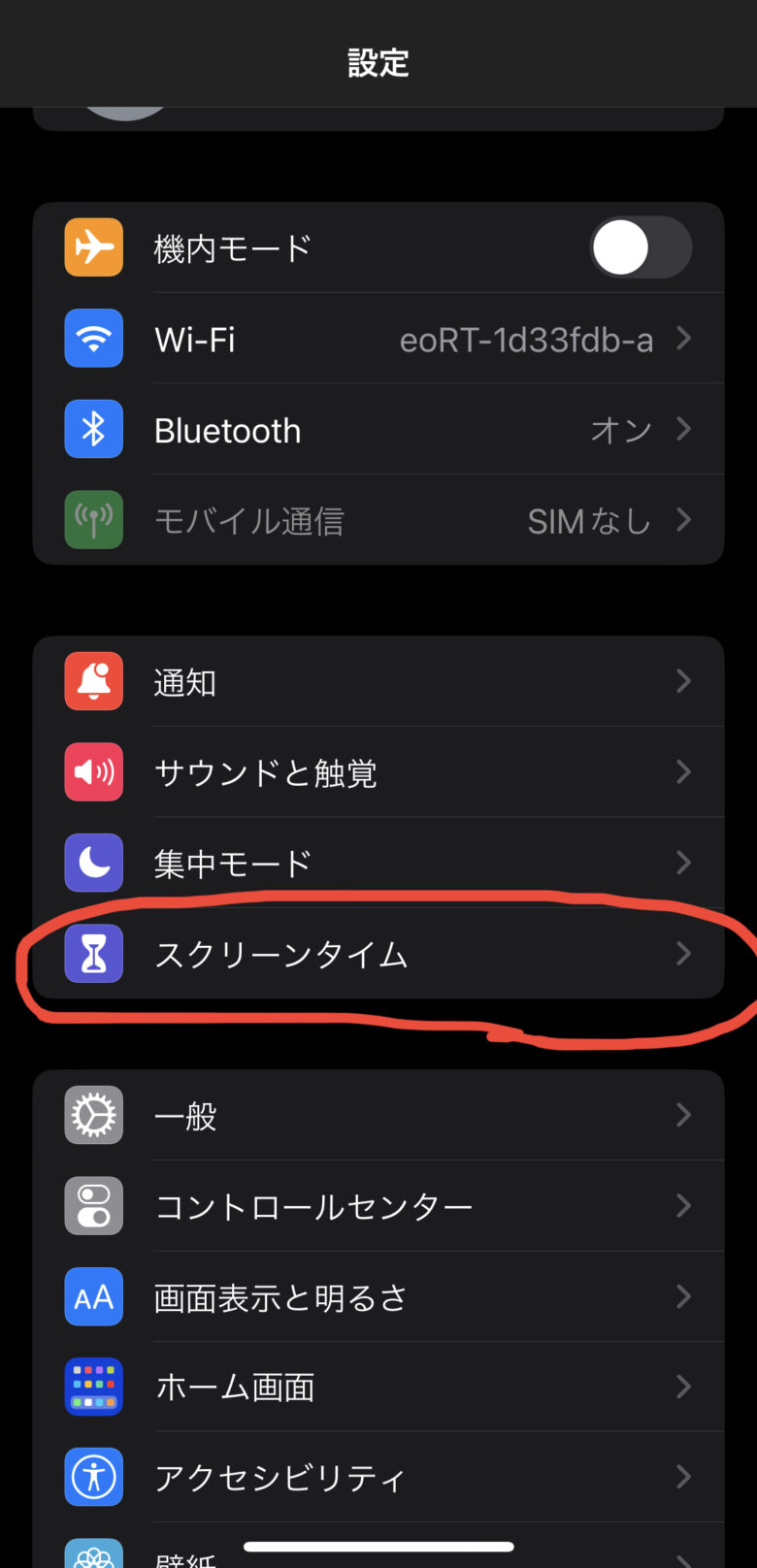Open スクリーンタイム settings
Screen dimensions: 757x1568
(x=378, y=954)
